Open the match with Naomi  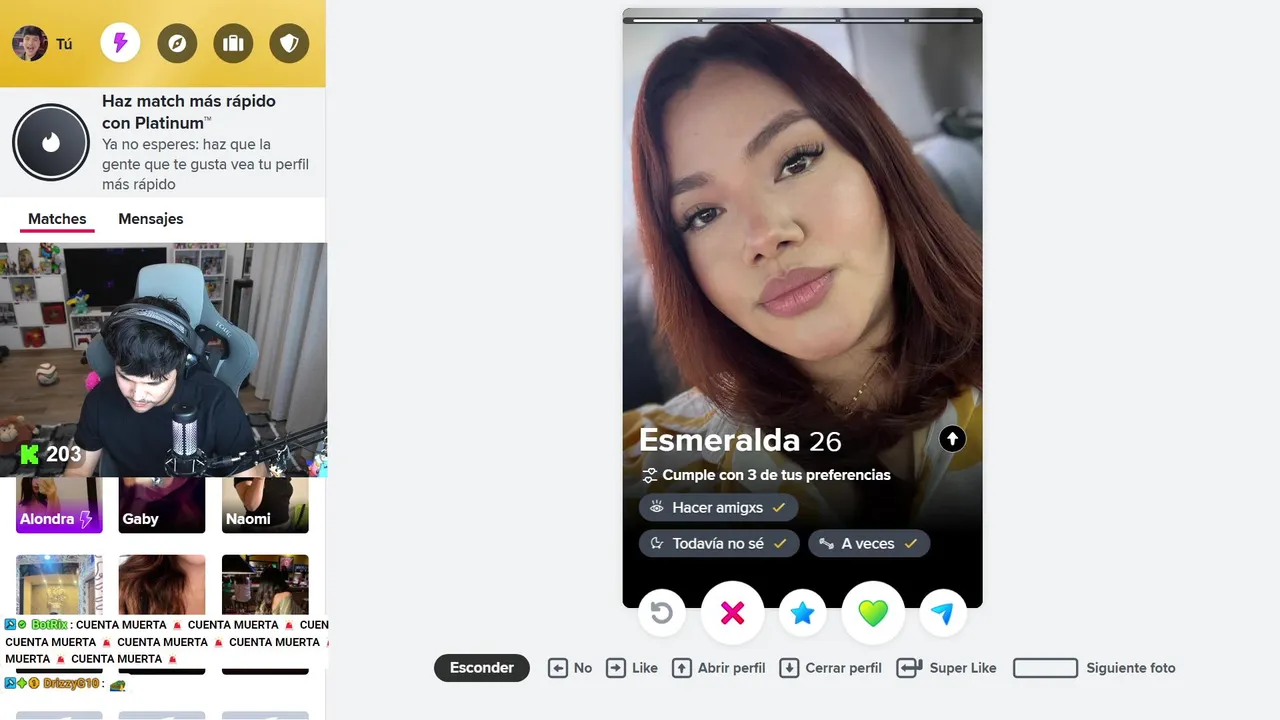point(265,505)
